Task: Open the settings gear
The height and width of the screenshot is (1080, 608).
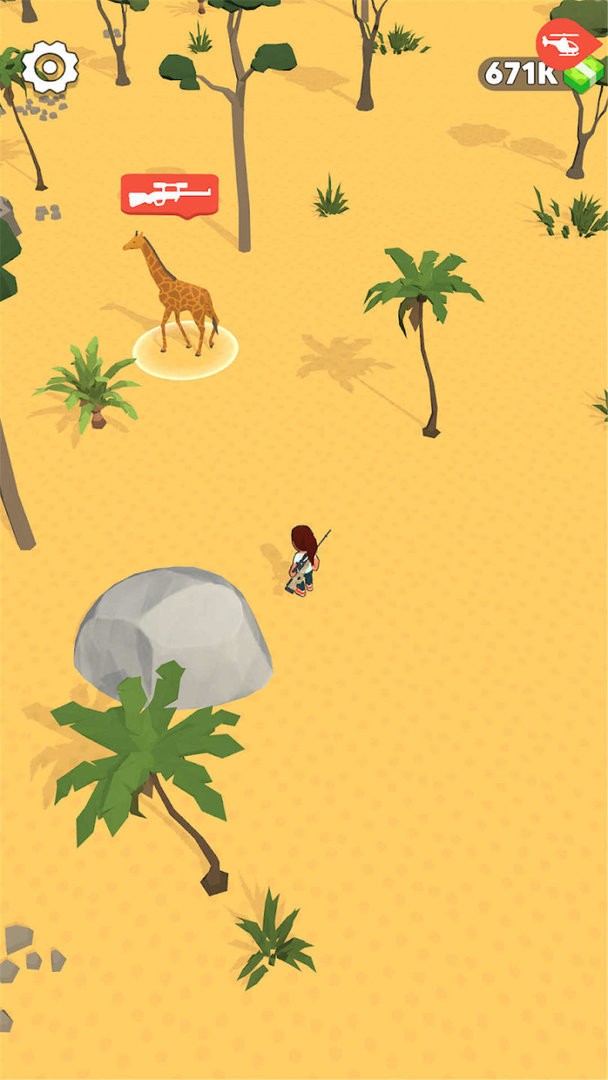Action: [49, 68]
